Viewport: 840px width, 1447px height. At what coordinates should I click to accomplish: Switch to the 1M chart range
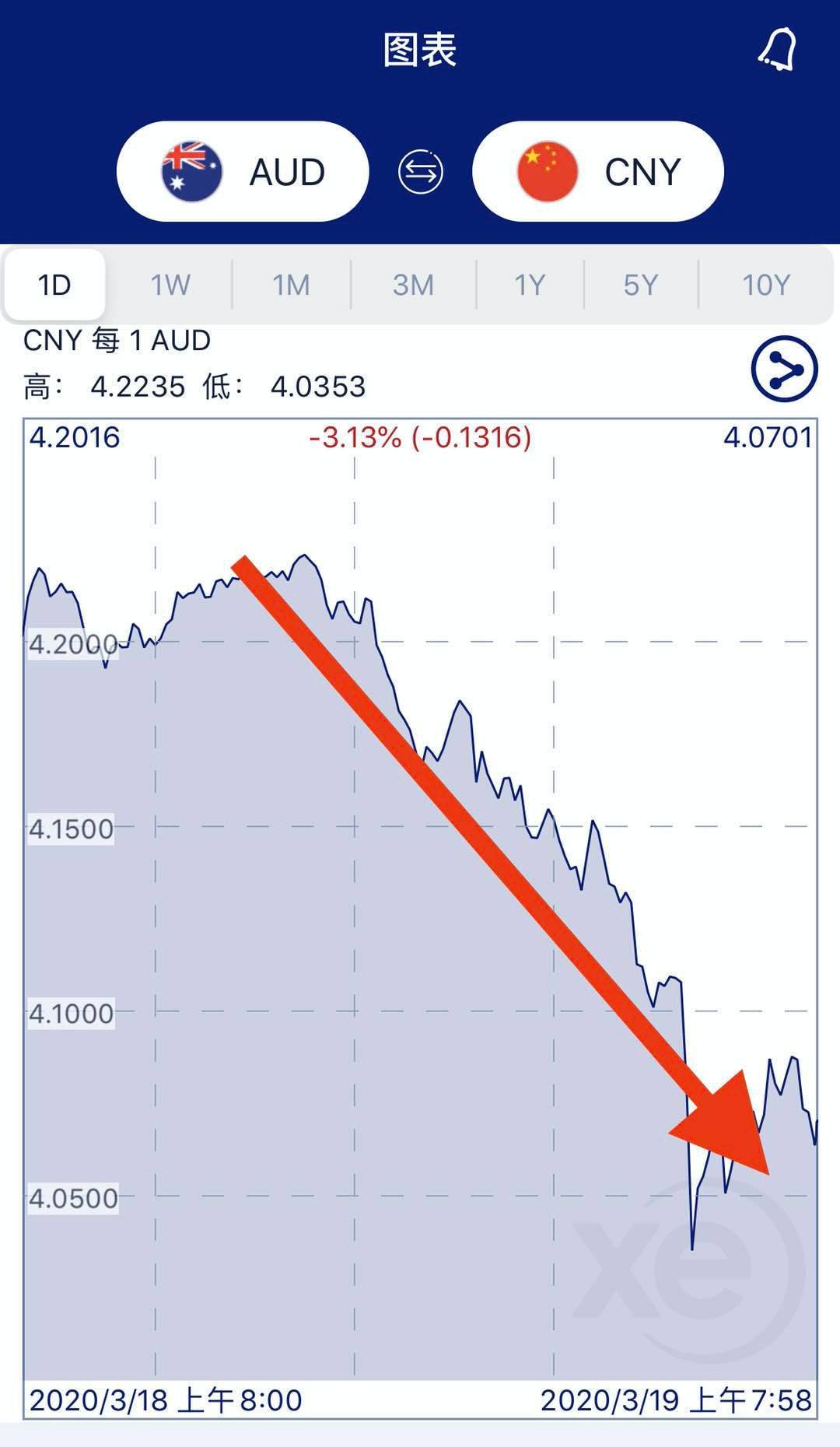[291, 285]
